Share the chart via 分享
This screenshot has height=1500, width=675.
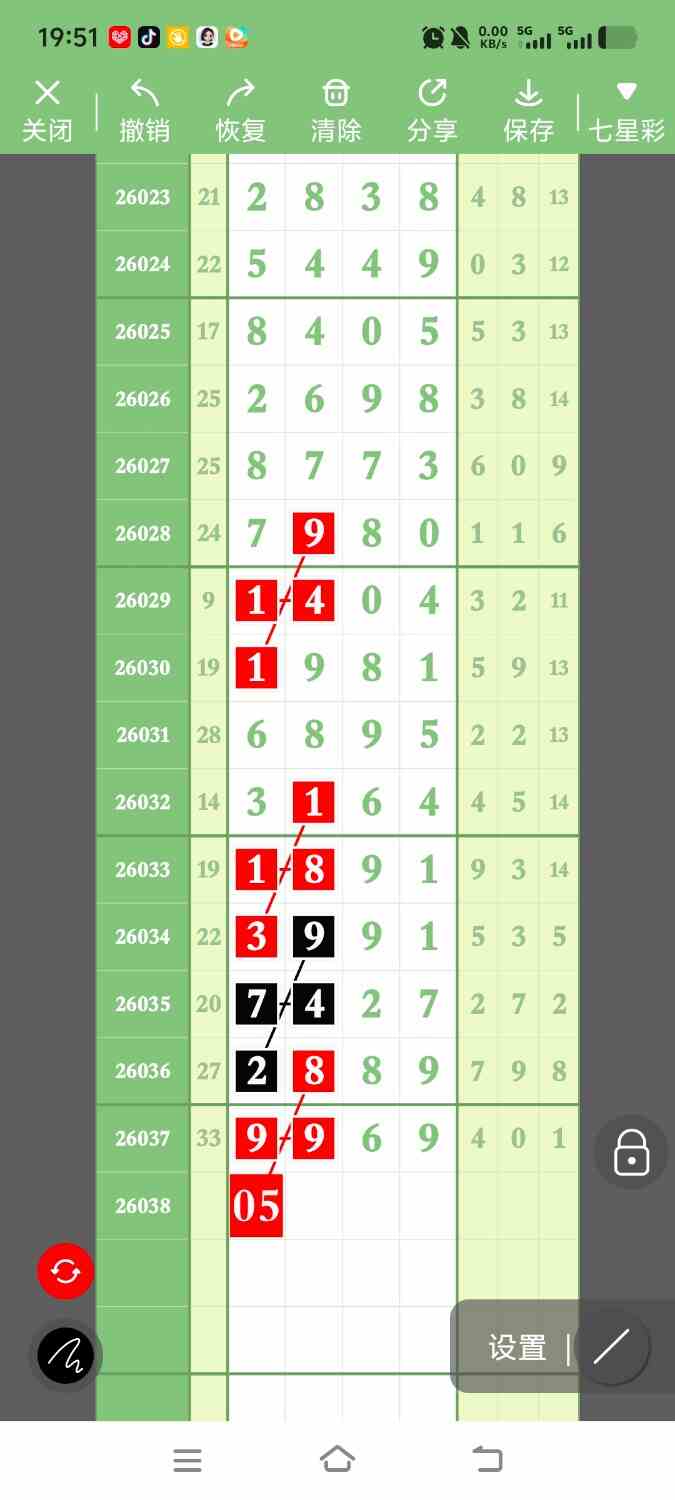[432, 112]
